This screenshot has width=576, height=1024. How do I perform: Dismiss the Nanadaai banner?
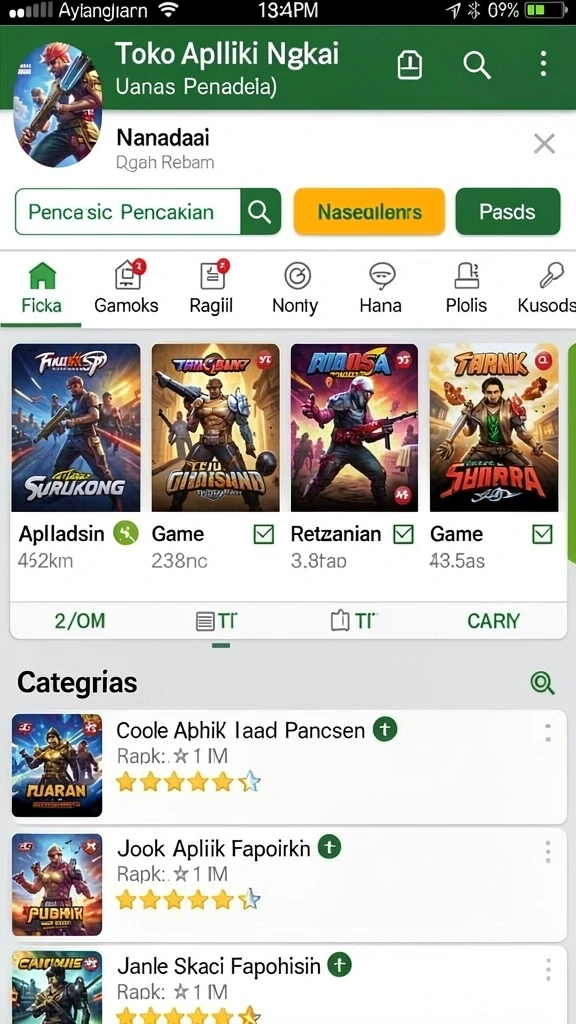point(544,144)
